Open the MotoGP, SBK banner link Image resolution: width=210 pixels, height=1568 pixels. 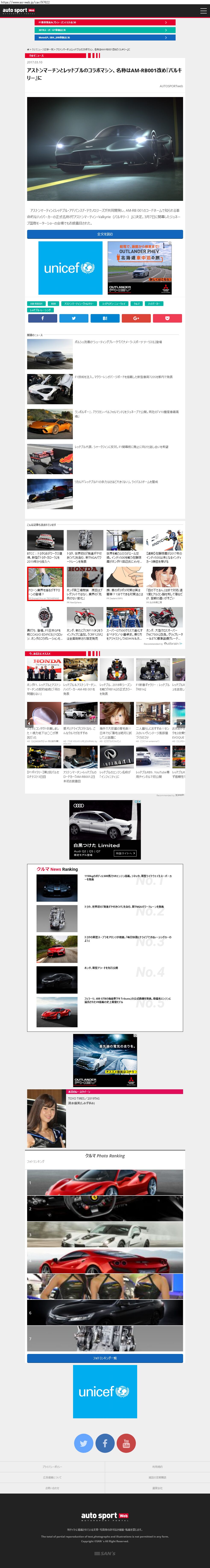click(105, 37)
